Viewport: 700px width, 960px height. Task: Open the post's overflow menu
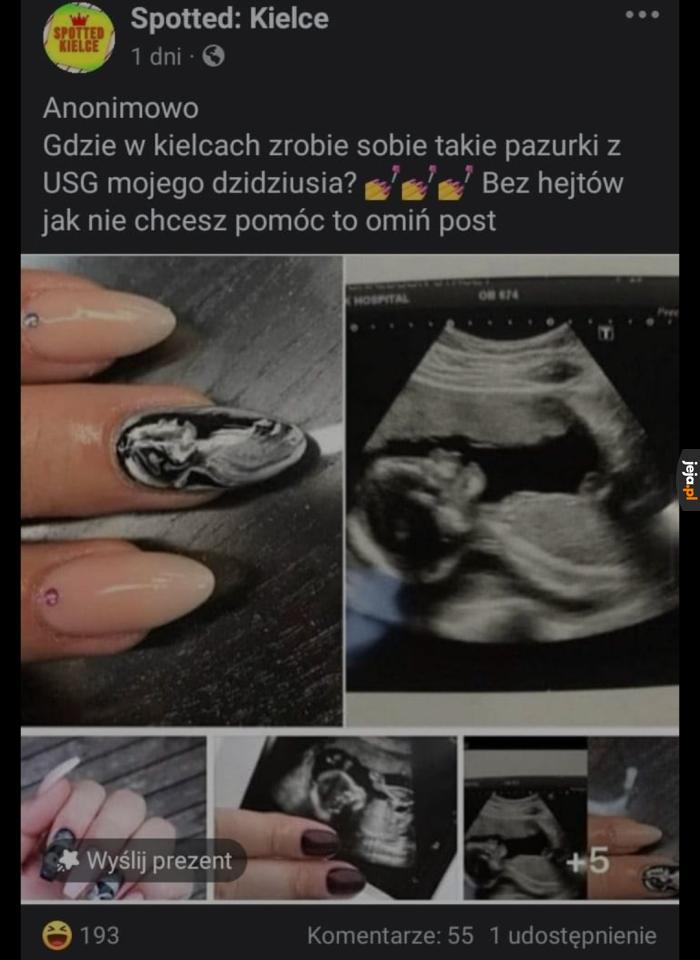coord(642,15)
